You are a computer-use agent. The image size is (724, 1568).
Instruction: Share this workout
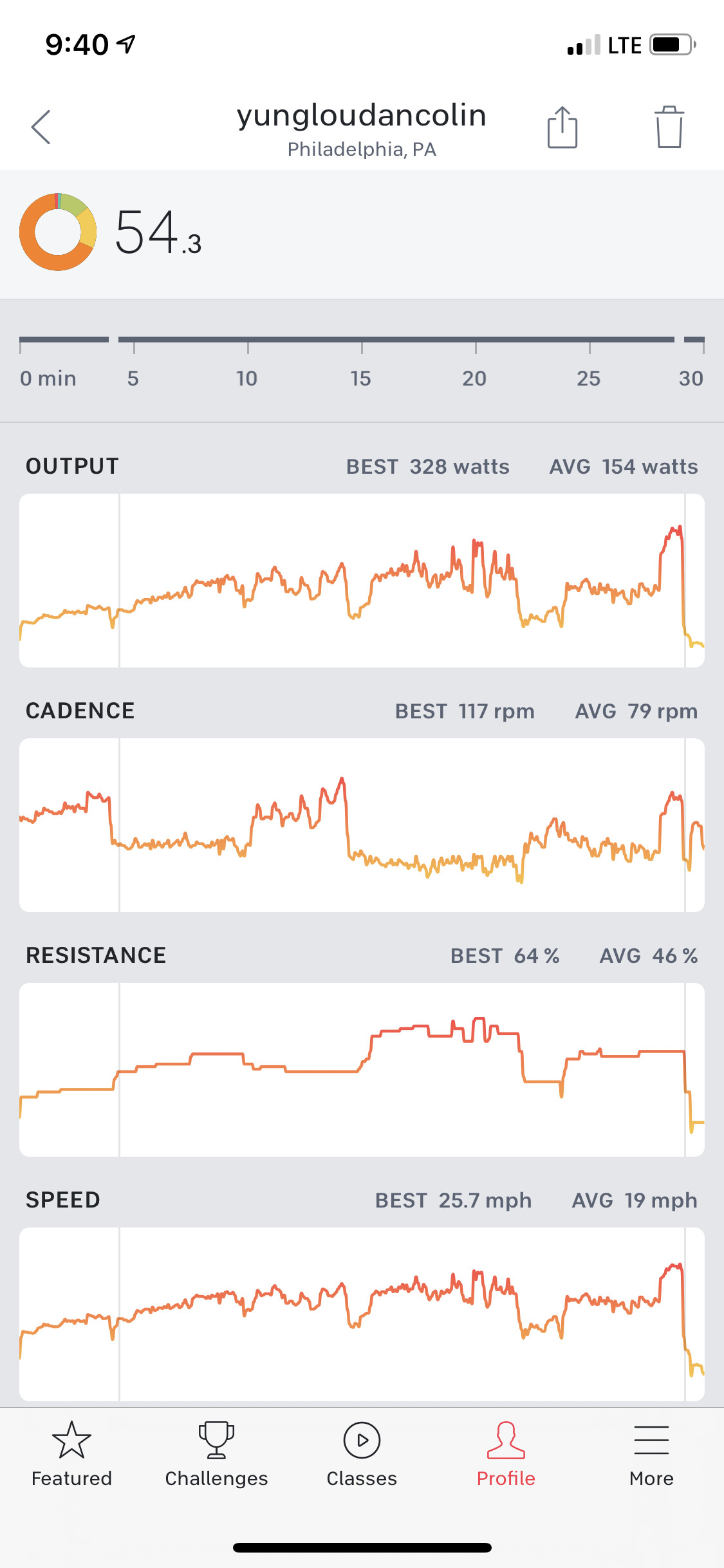tap(562, 127)
